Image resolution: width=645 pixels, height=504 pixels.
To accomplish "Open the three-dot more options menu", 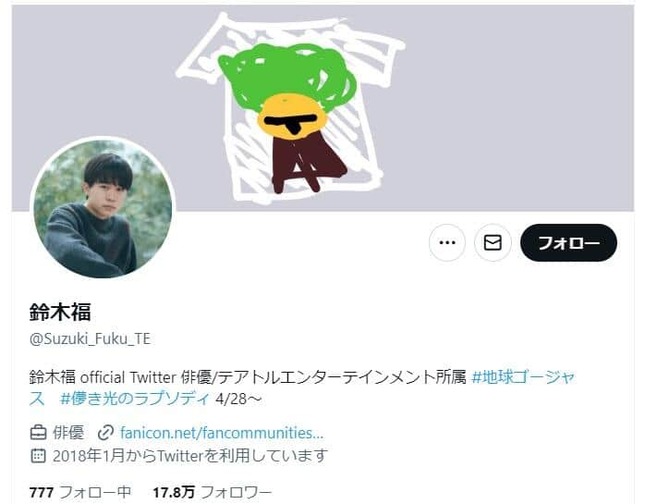I will [447, 243].
